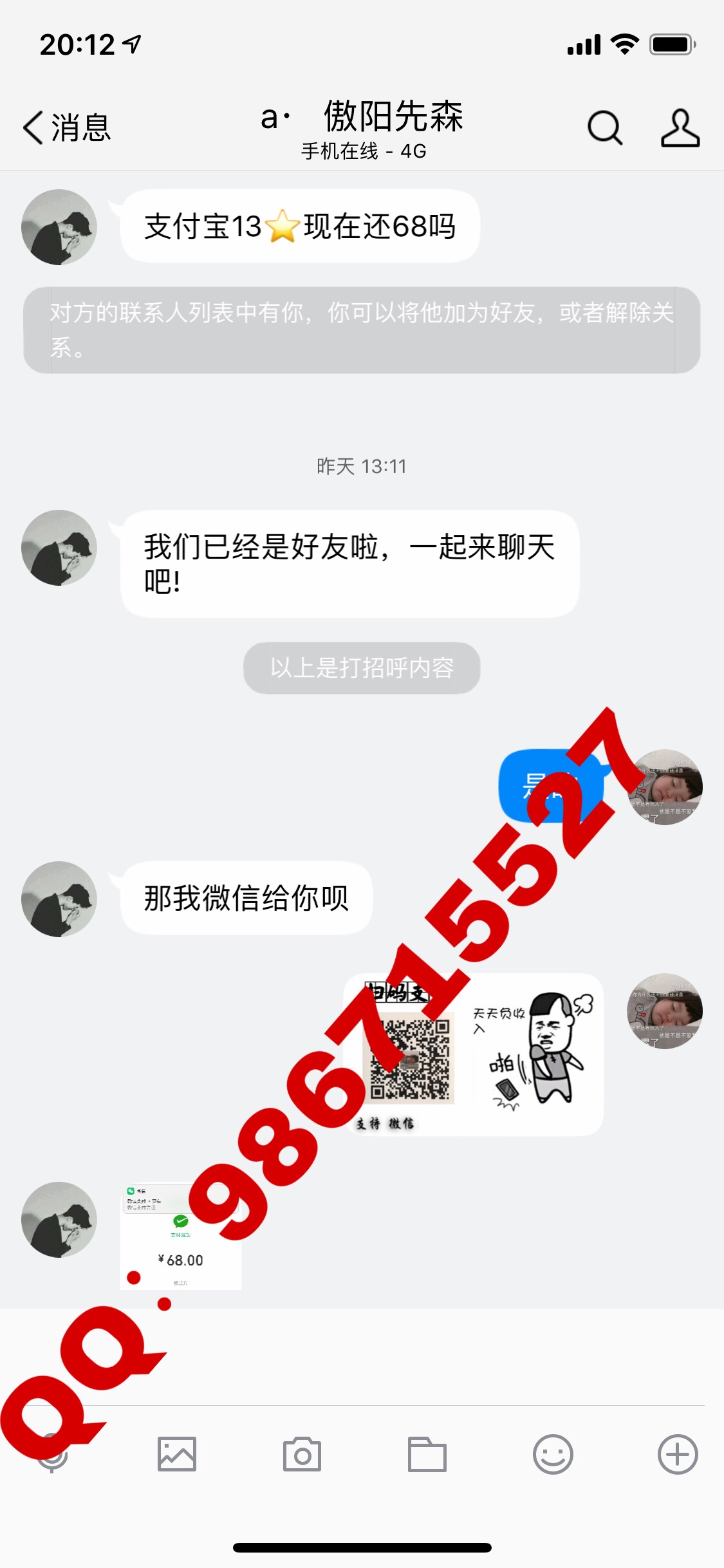This screenshot has width=724, height=1568.
Task: Open camera to take photo
Action: 302,1454
